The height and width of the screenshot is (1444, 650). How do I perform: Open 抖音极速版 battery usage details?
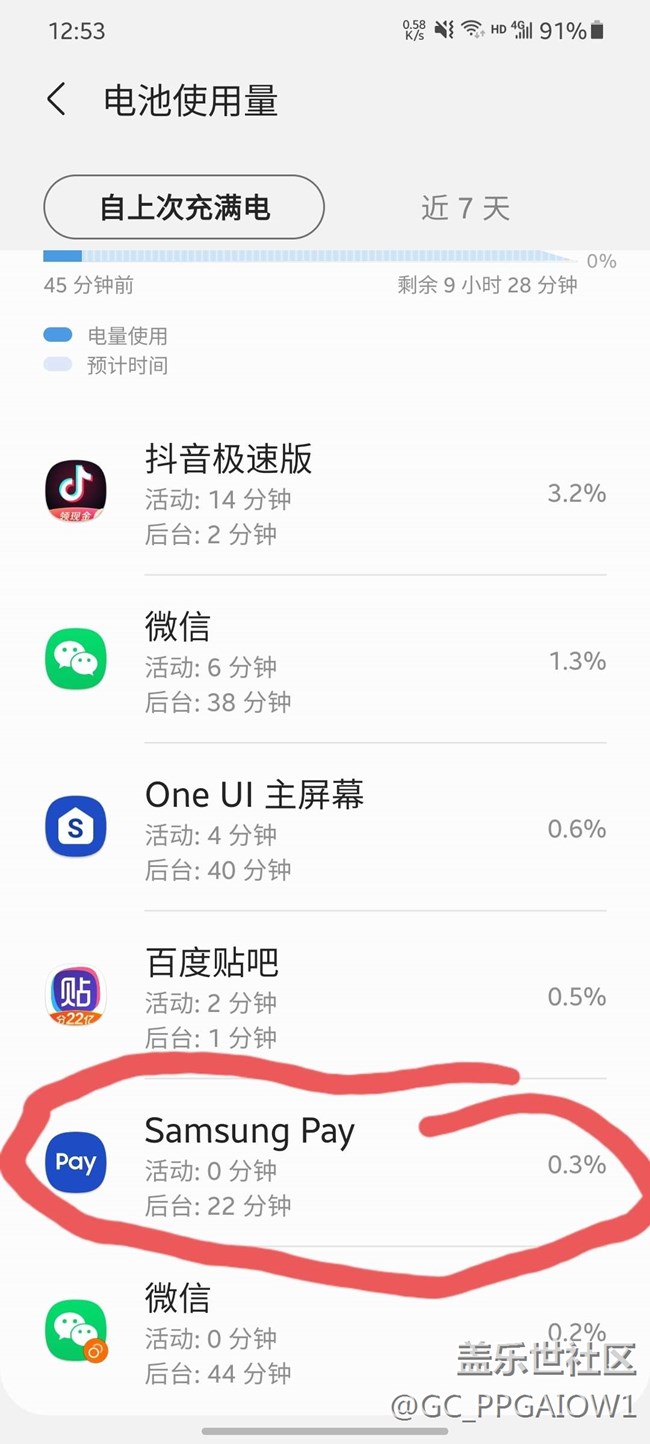point(325,493)
